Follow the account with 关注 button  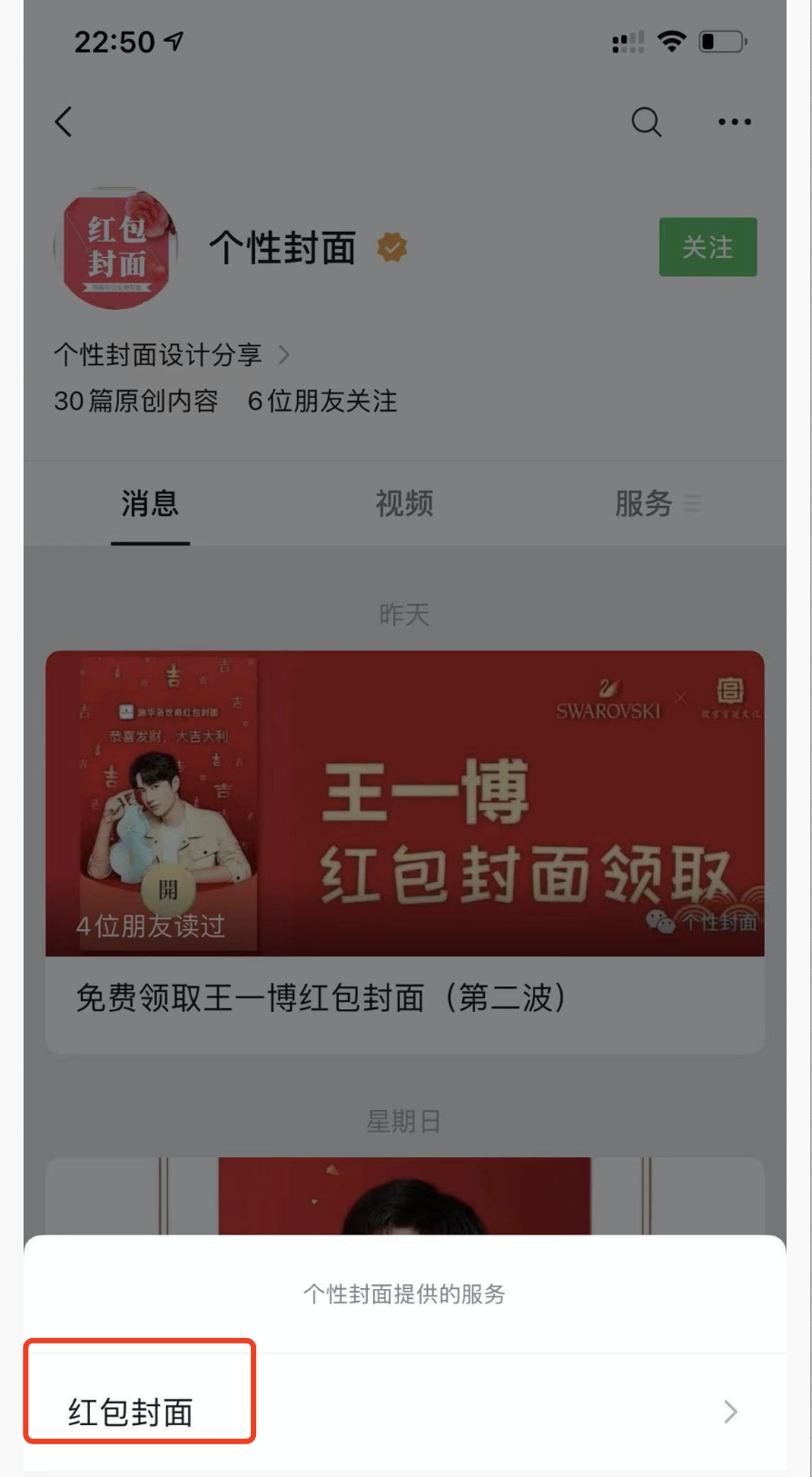[x=707, y=247]
